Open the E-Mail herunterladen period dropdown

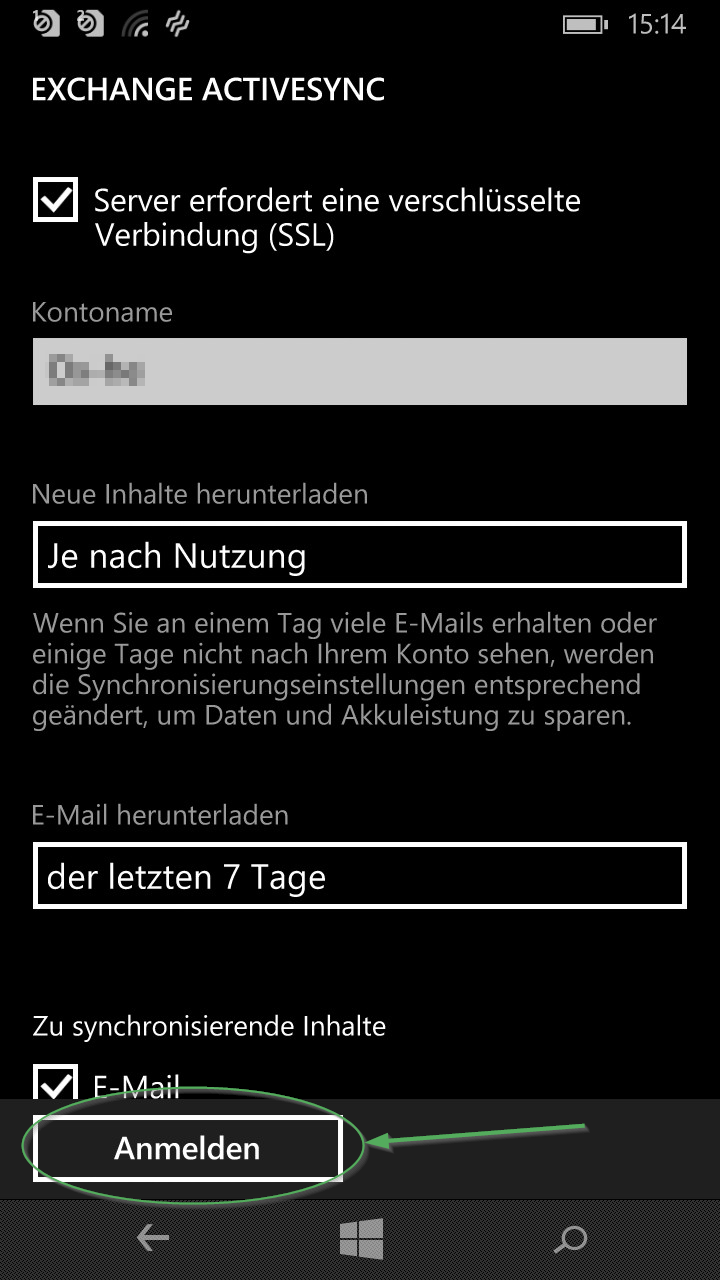359,876
